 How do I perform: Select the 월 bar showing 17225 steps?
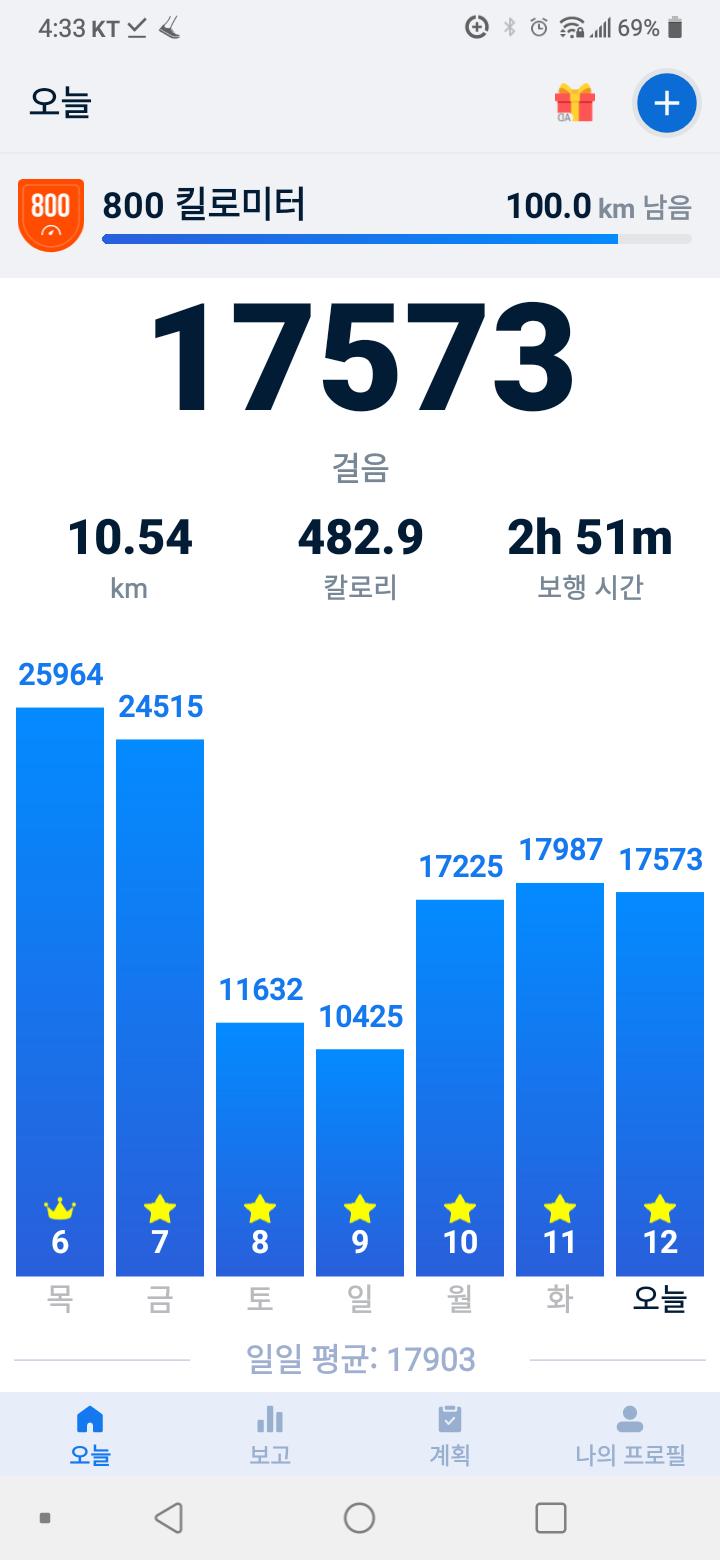(x=460, y=1087)
